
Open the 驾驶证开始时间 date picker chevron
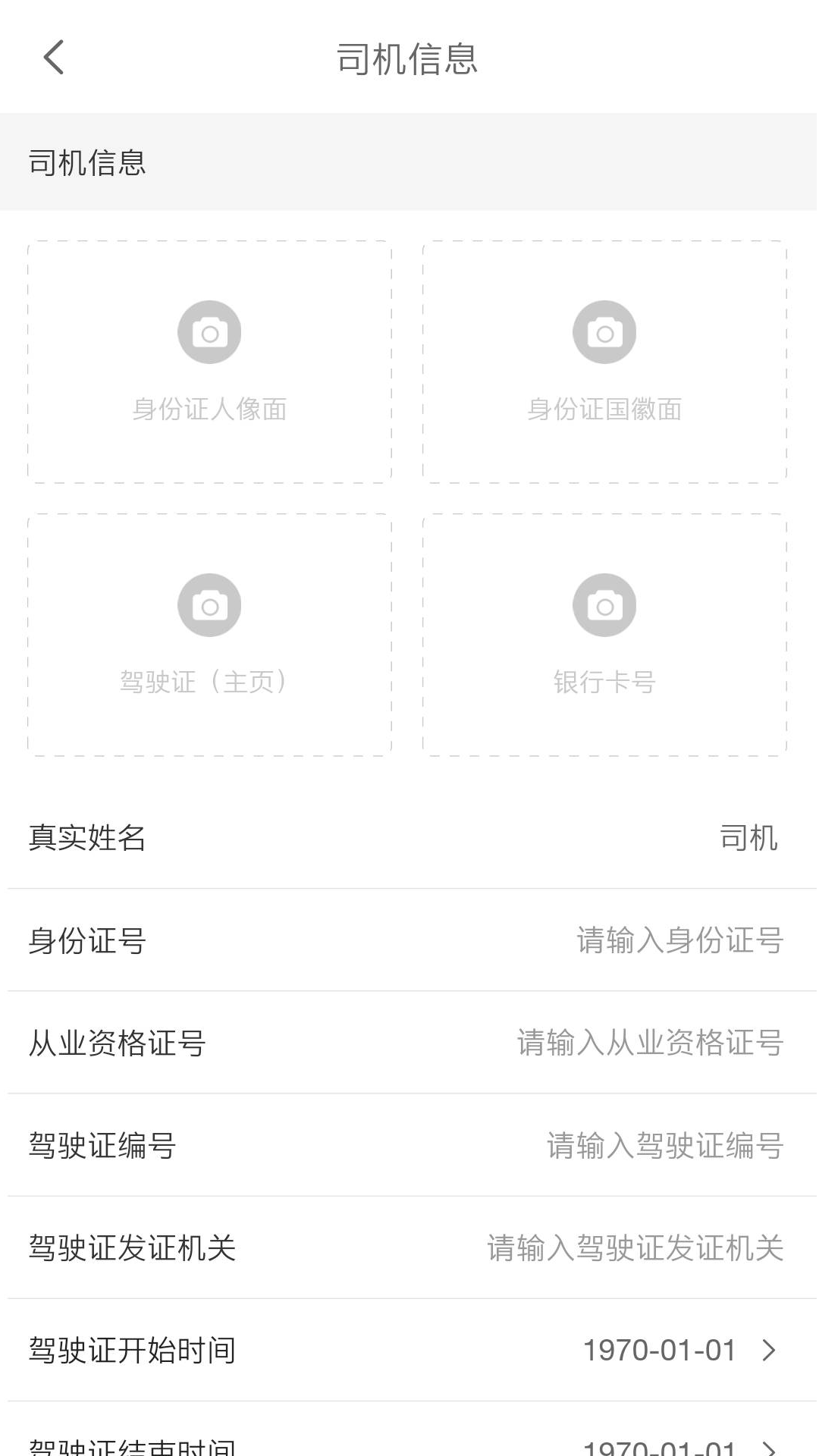point(769,1350)
